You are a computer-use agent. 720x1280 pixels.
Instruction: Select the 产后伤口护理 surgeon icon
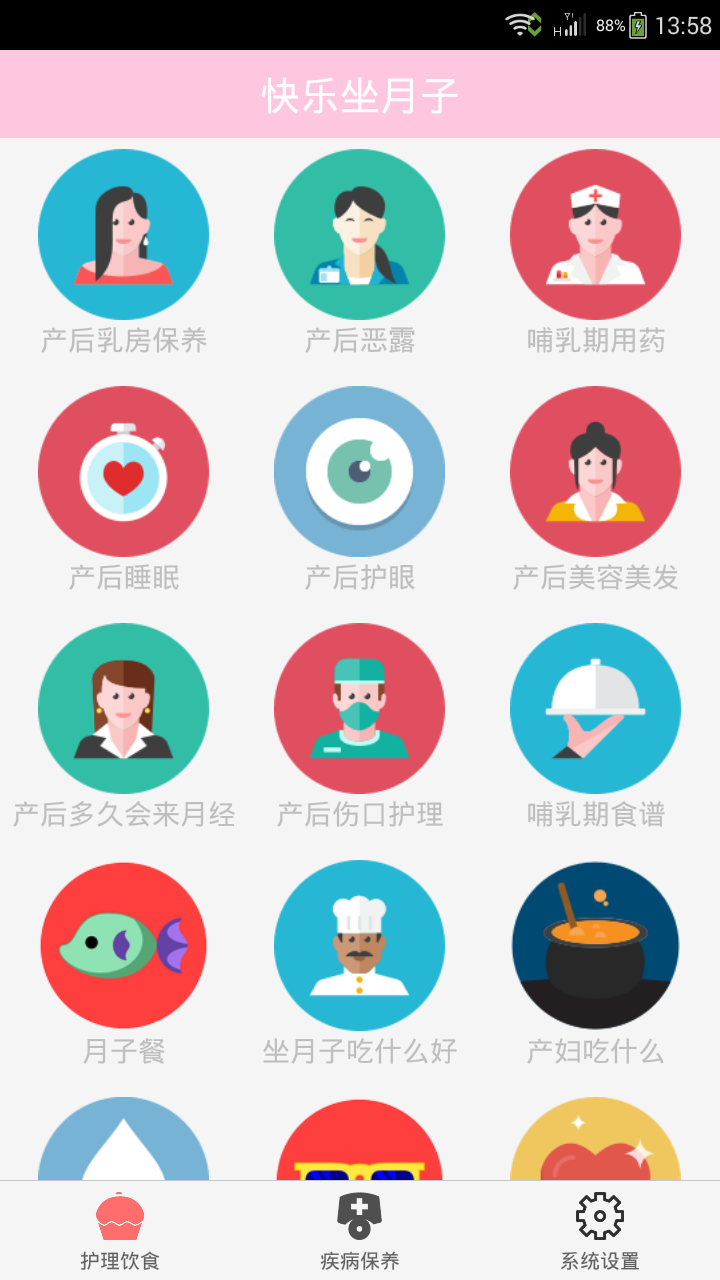point(359,708)
